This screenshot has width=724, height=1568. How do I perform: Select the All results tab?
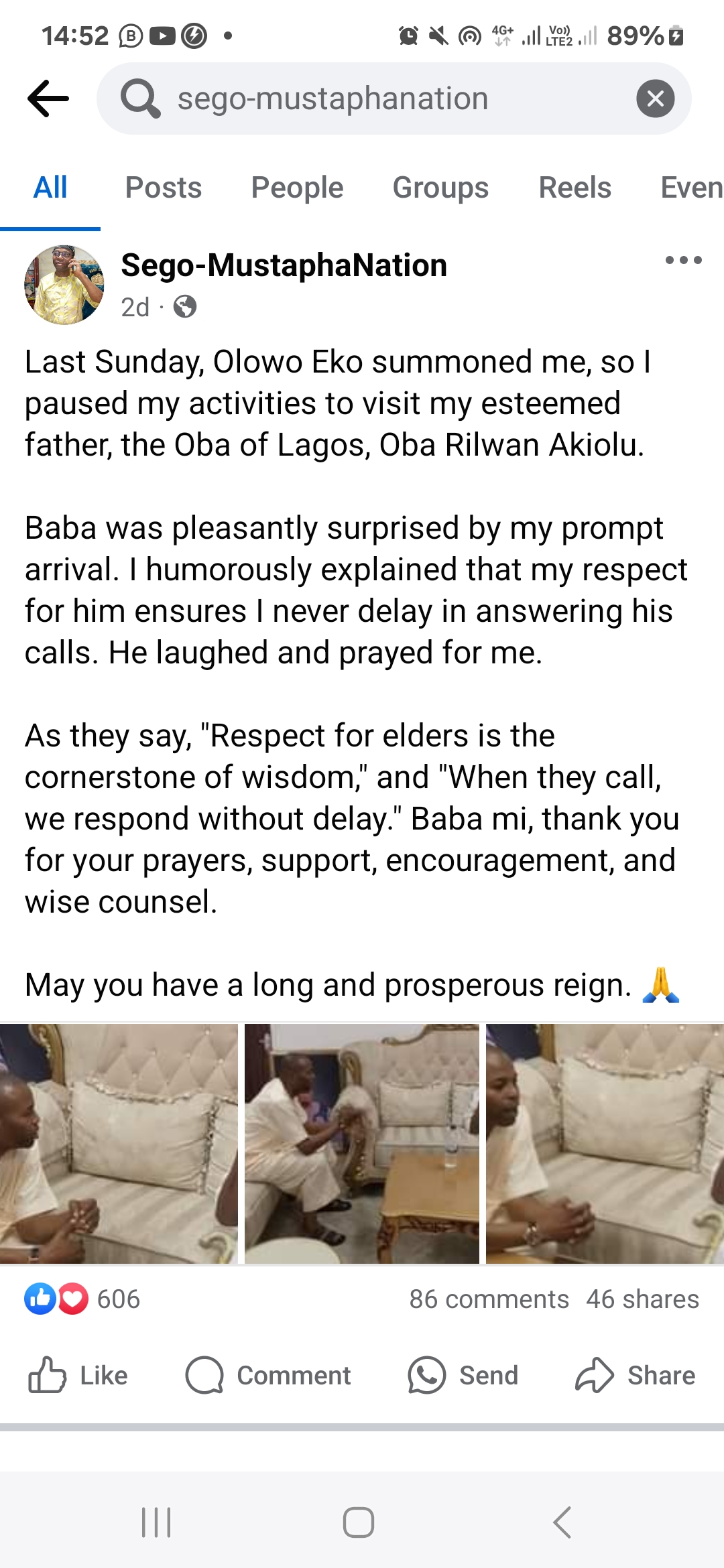50,188
